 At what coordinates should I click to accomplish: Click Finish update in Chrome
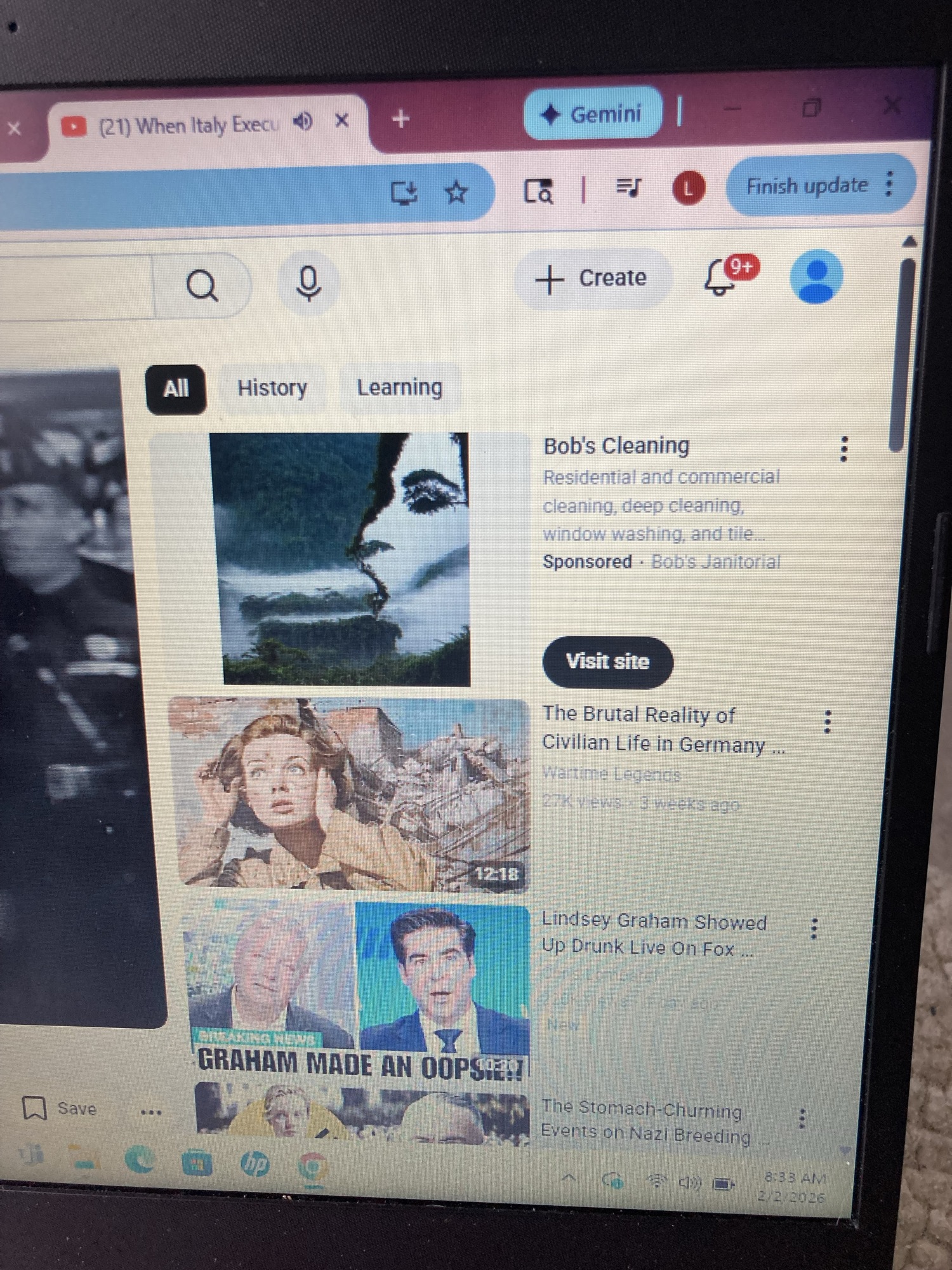point(806,186)
